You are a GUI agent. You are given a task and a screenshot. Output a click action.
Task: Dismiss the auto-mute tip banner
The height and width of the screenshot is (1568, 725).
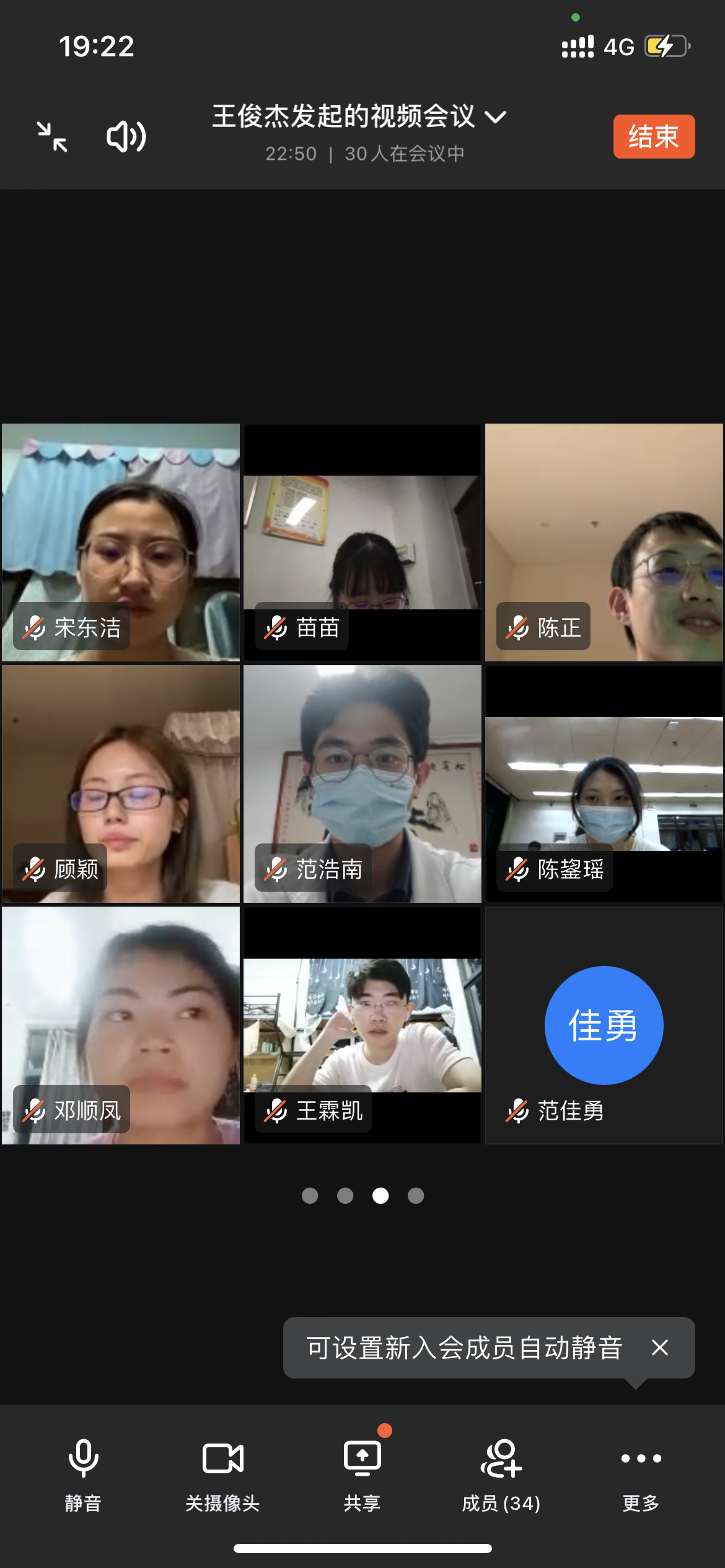[660, 1348]
